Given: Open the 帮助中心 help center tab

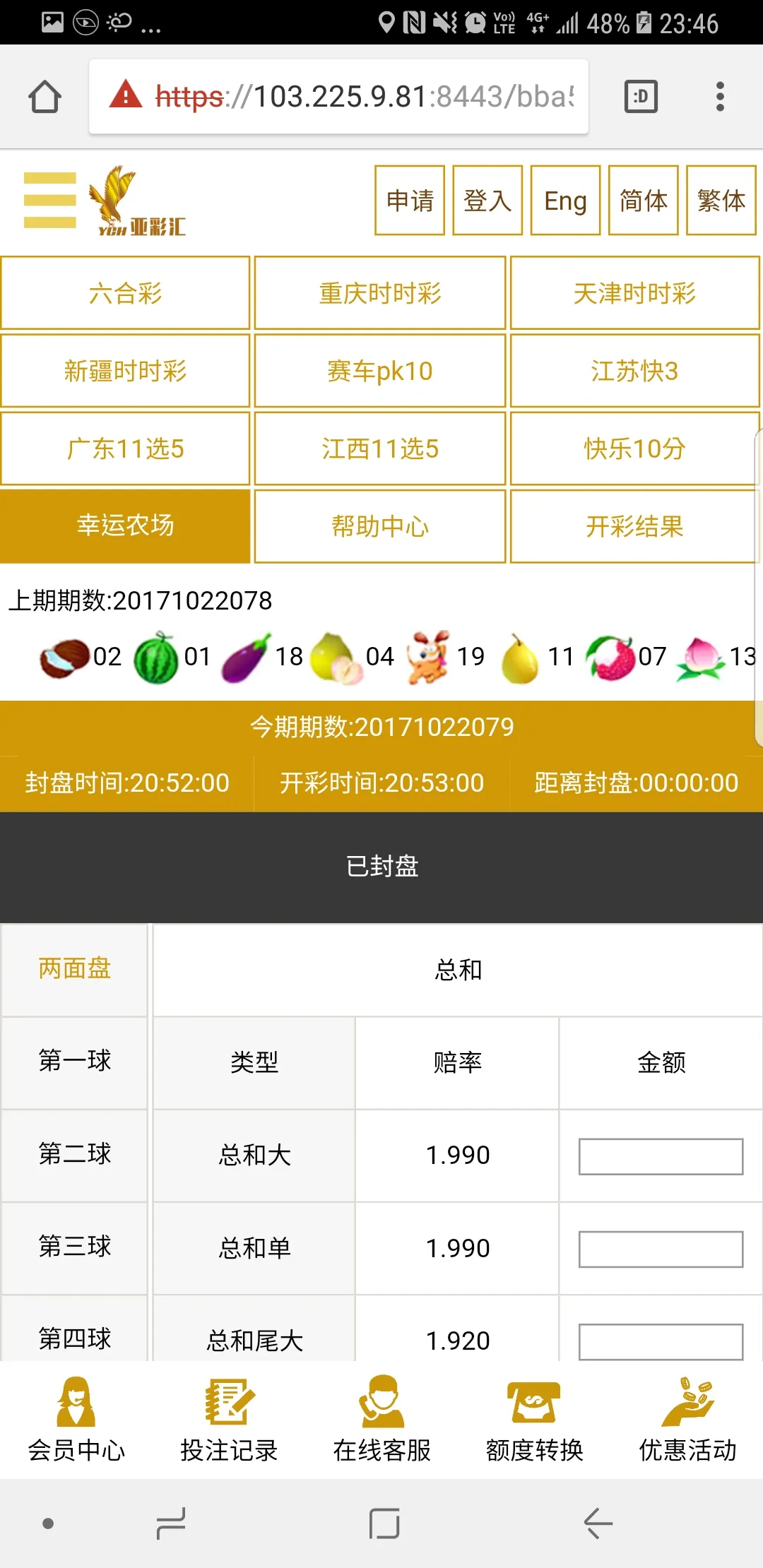Looking at the screenshot, I should 379,525.
